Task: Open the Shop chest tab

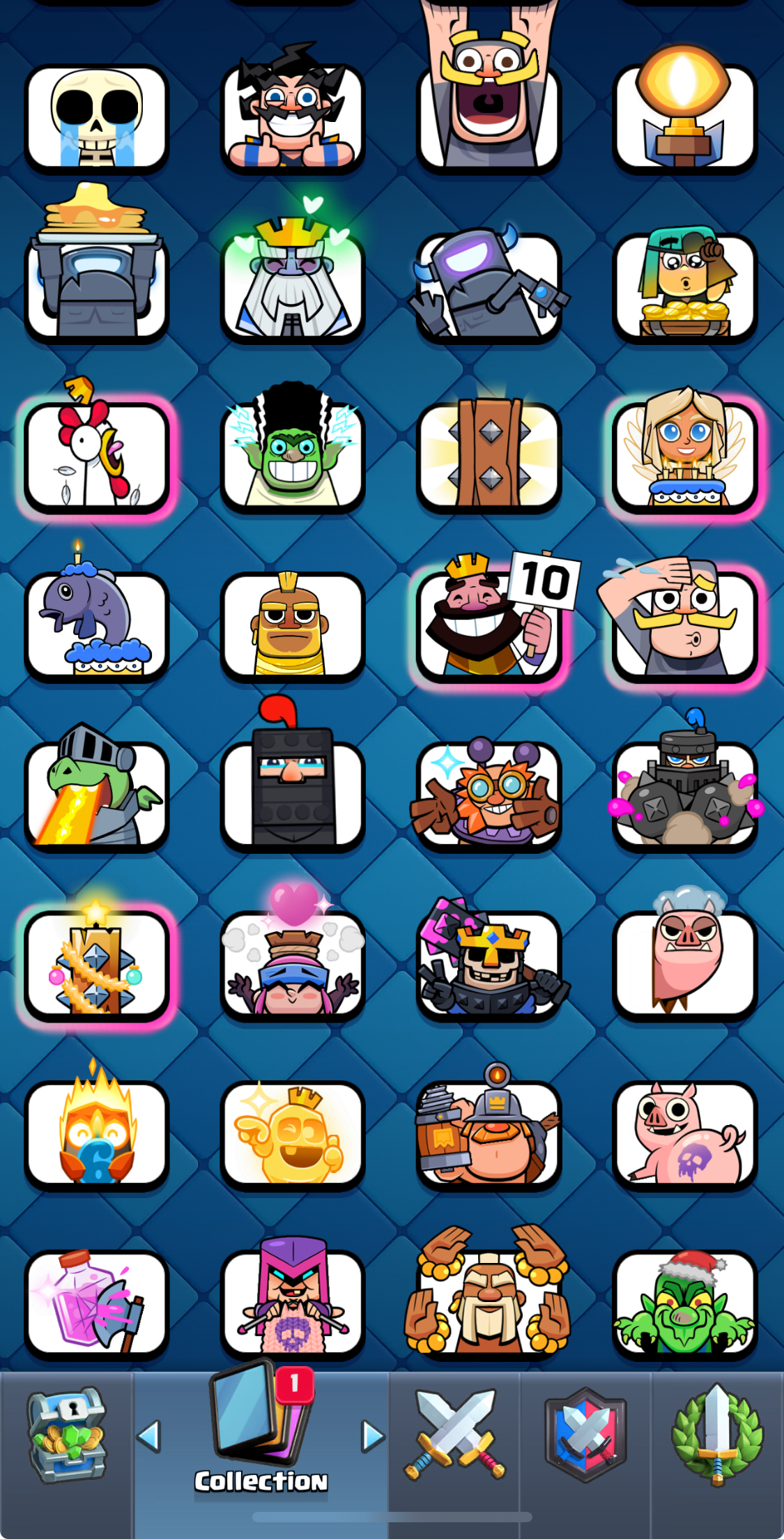Action: click(66, 1436)
